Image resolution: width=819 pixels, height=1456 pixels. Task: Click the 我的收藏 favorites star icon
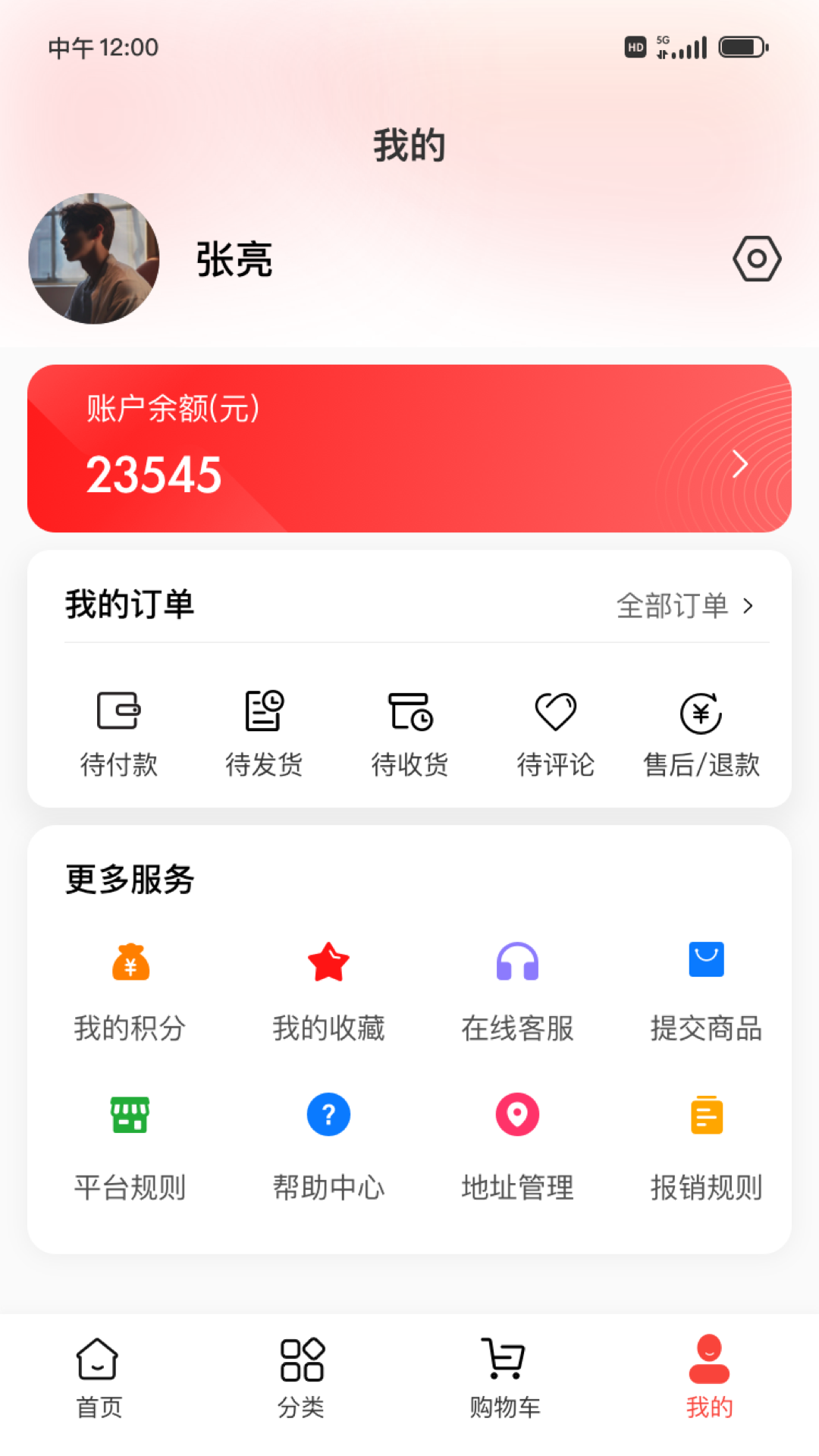pos(328,963)
